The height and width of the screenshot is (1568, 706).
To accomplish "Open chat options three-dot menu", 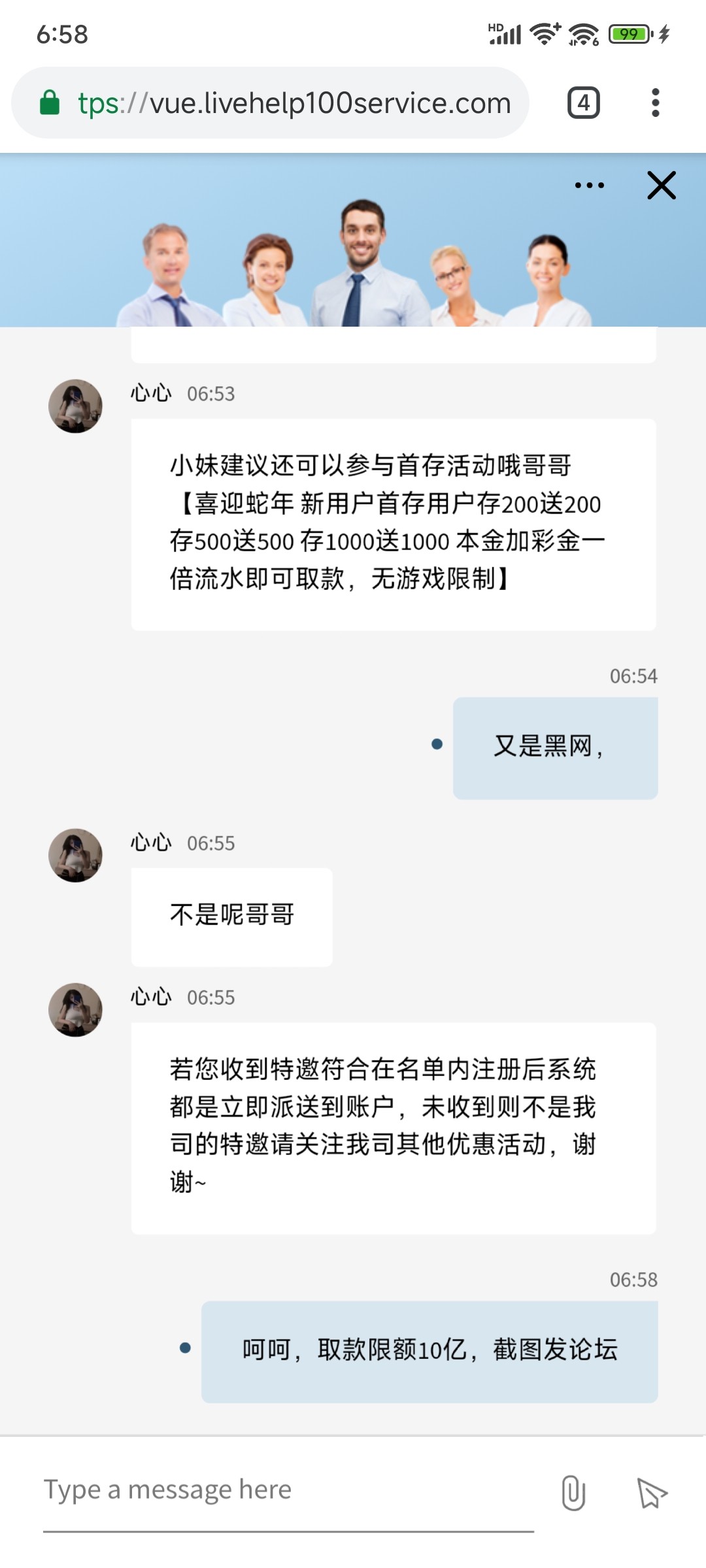I will (589, 186).
